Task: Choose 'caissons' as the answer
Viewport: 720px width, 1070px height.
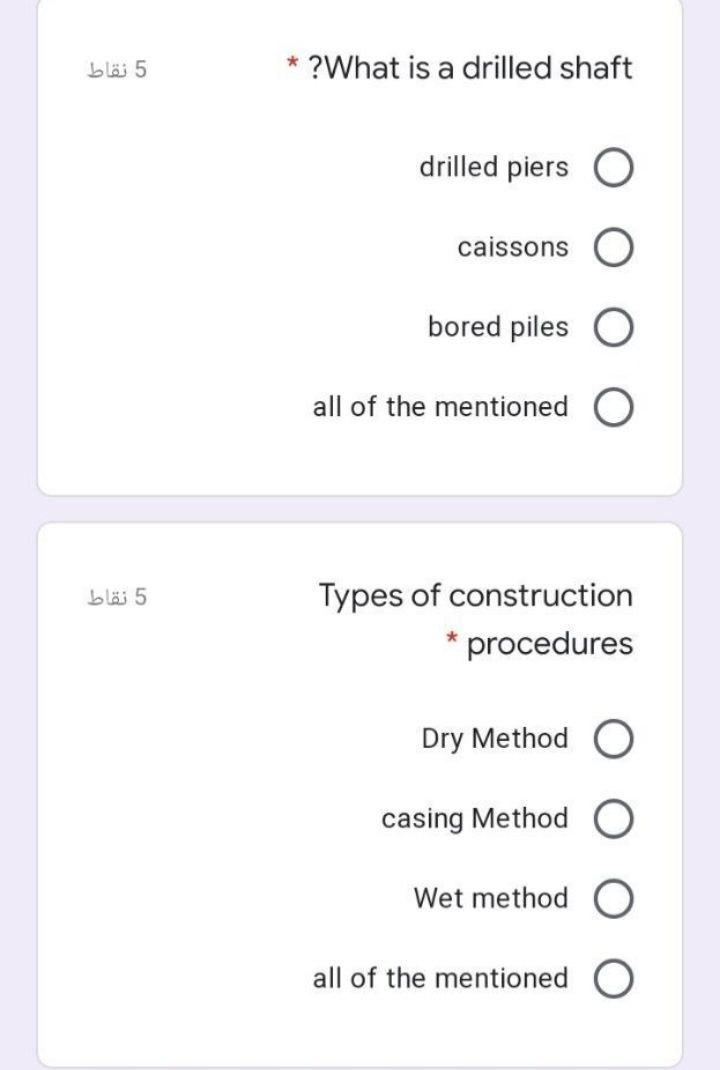Action: coord(613,249)
